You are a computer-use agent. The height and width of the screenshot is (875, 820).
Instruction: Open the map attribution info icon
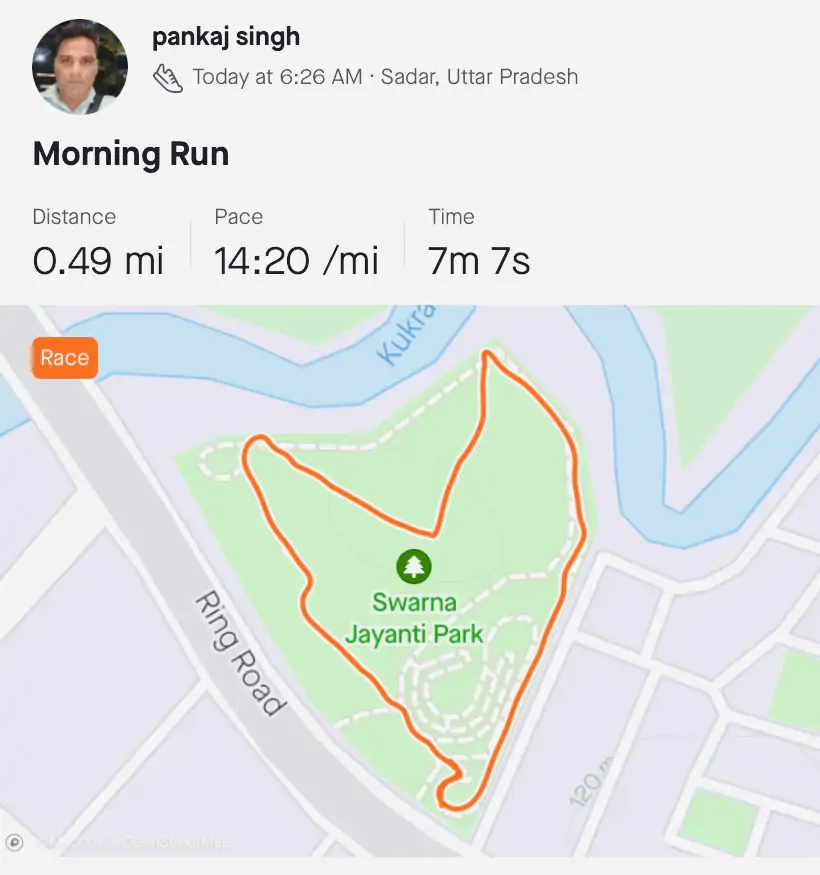(15, 843)
